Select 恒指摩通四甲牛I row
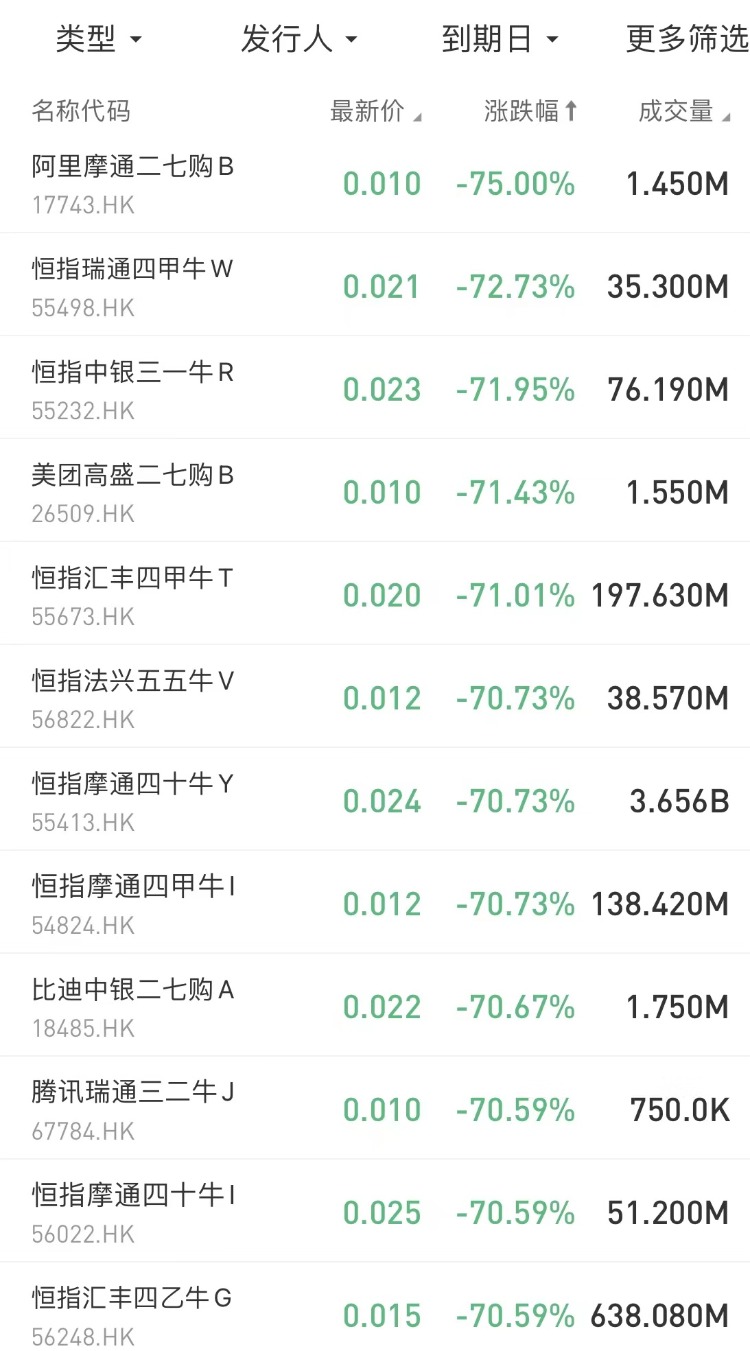750x1351 pixels. 132,904
